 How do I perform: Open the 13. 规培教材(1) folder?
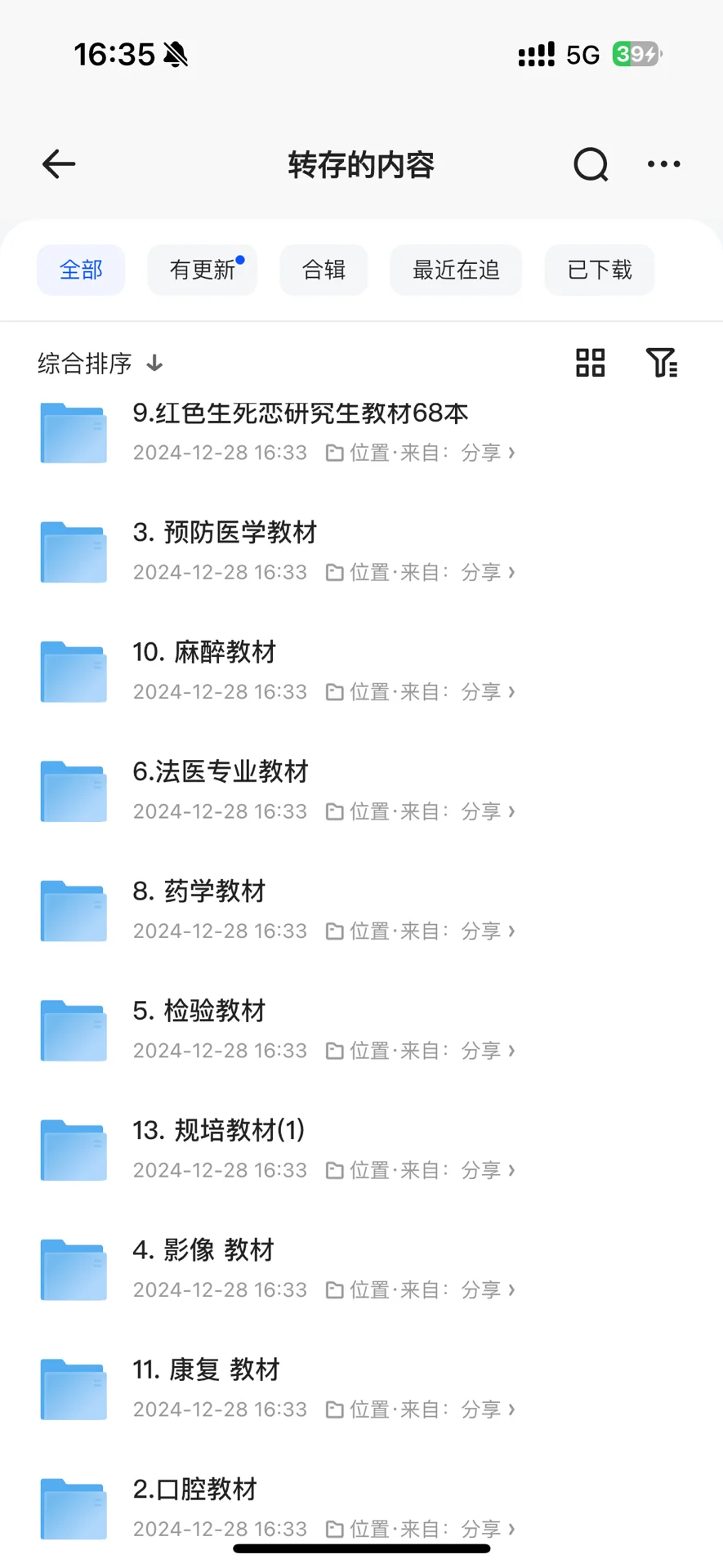tap(219, 1131)
